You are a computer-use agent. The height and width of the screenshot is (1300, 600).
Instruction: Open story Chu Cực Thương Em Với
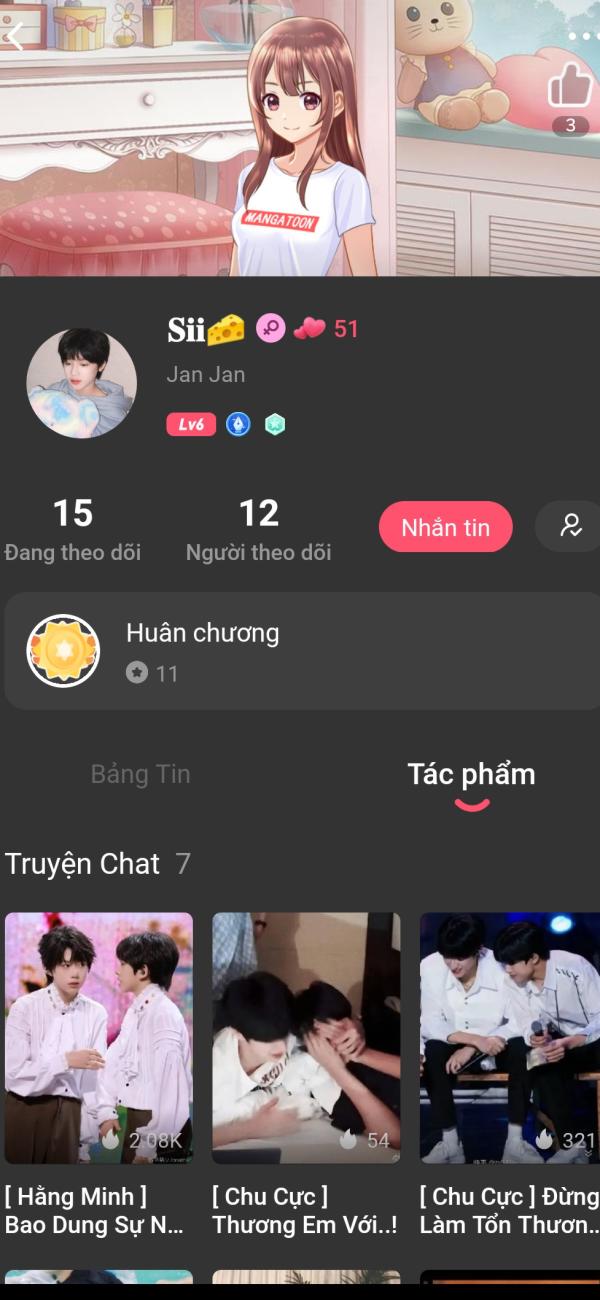point(306,1038)
